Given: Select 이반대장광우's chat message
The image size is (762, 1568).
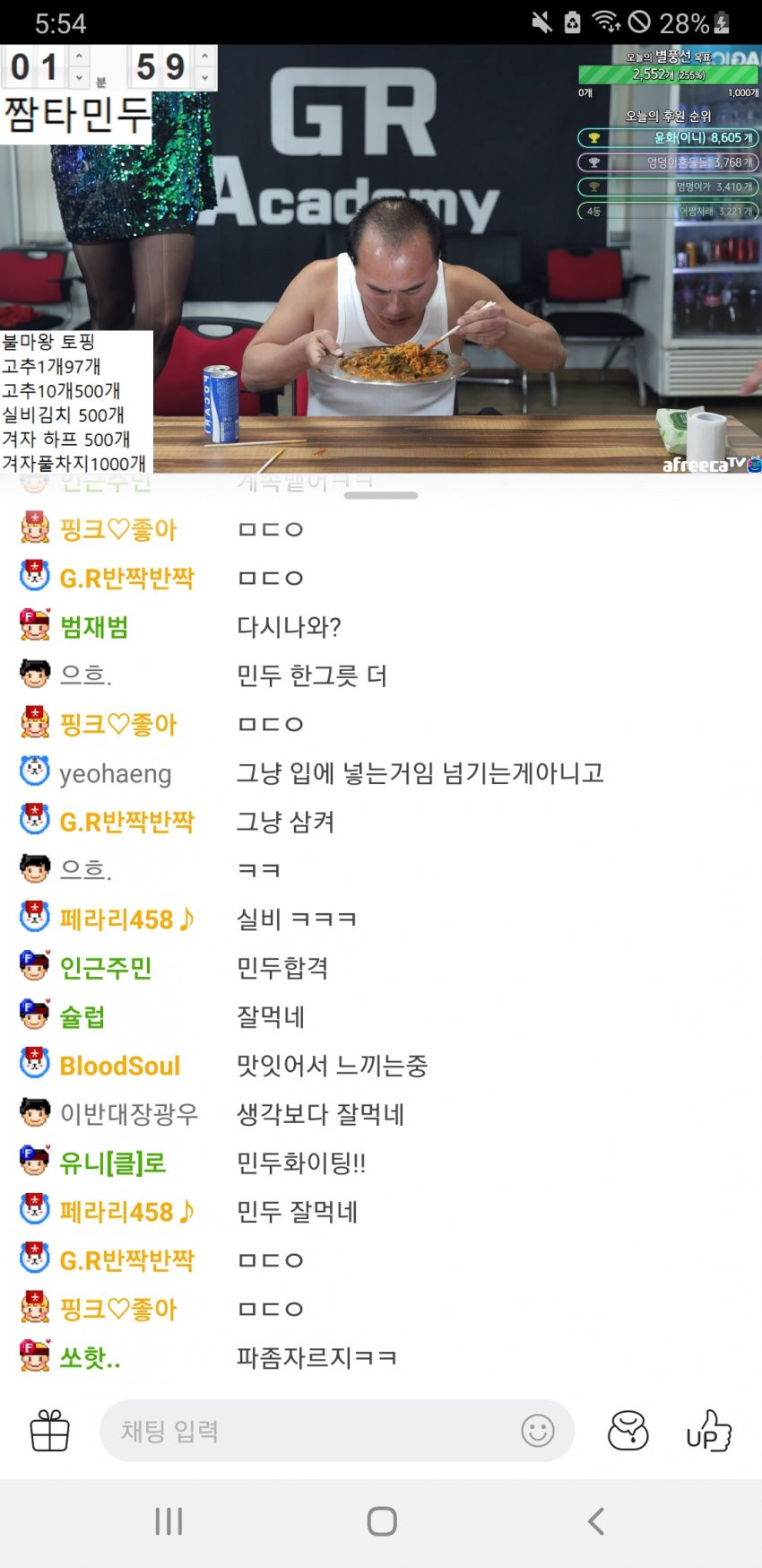Looking at the screenshot, I should pyautogui.click(x=320, y=1114).
